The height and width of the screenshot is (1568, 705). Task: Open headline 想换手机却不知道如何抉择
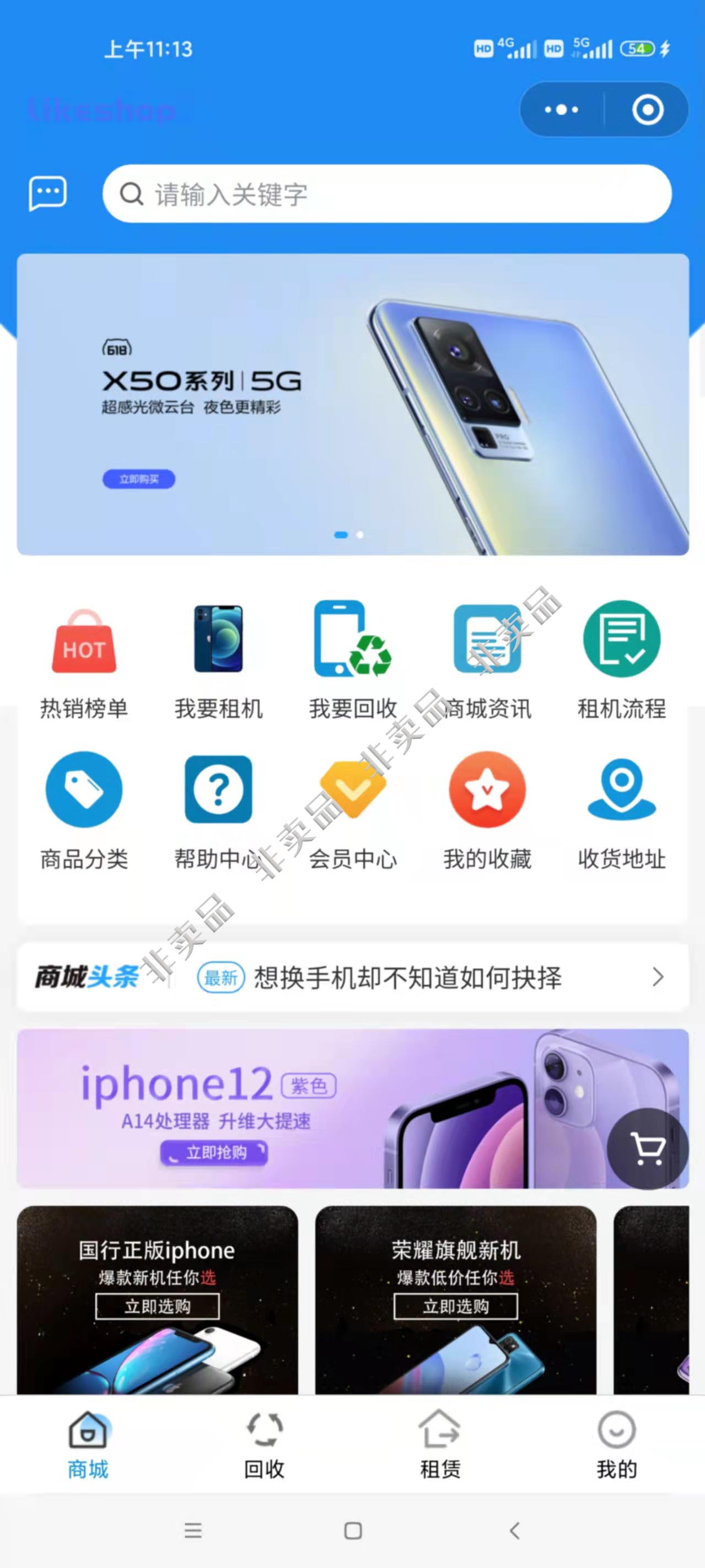pyautogui.click(x=408, y=978)
